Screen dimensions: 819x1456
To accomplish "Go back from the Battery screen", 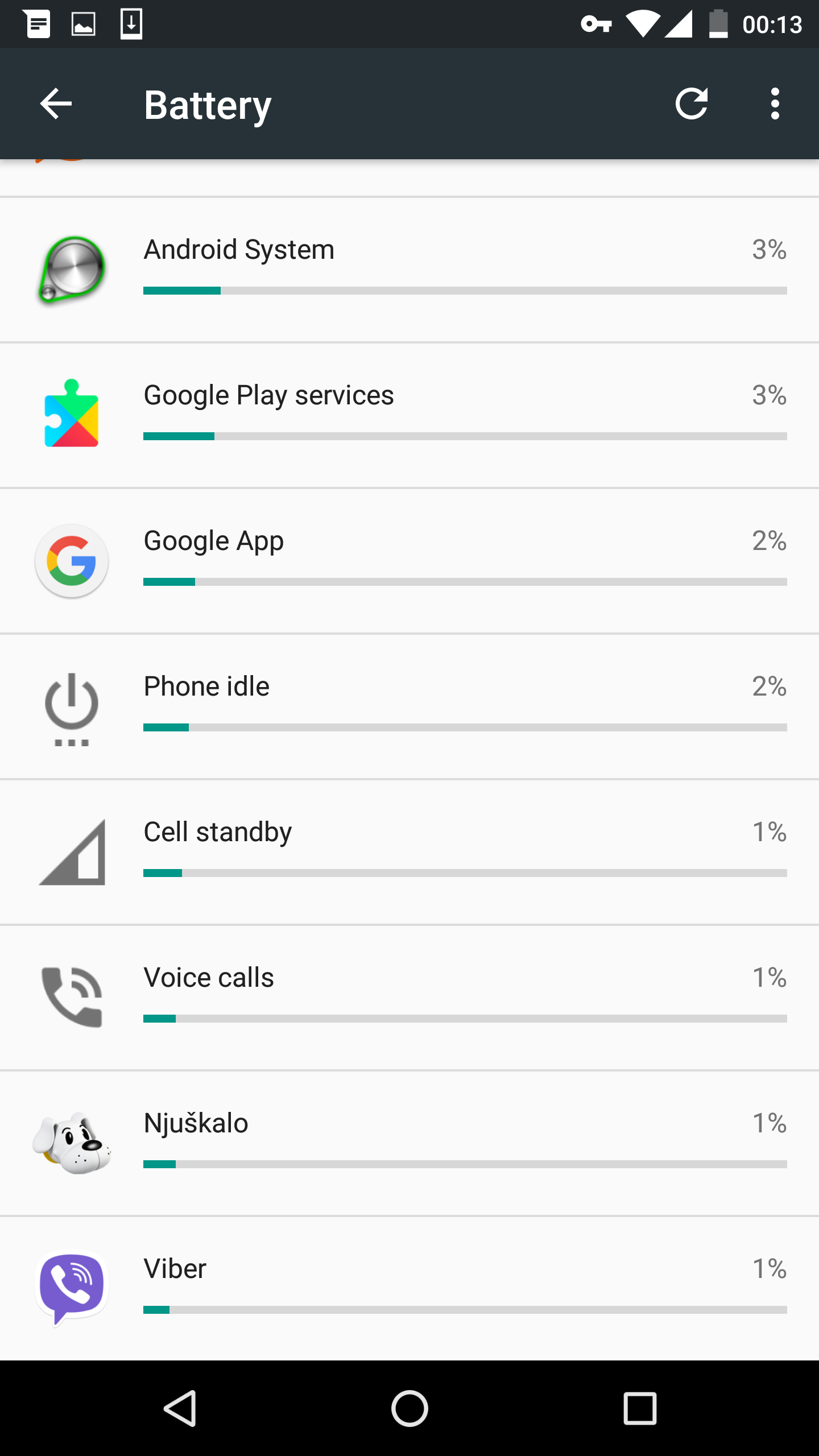I will [56, 104].
